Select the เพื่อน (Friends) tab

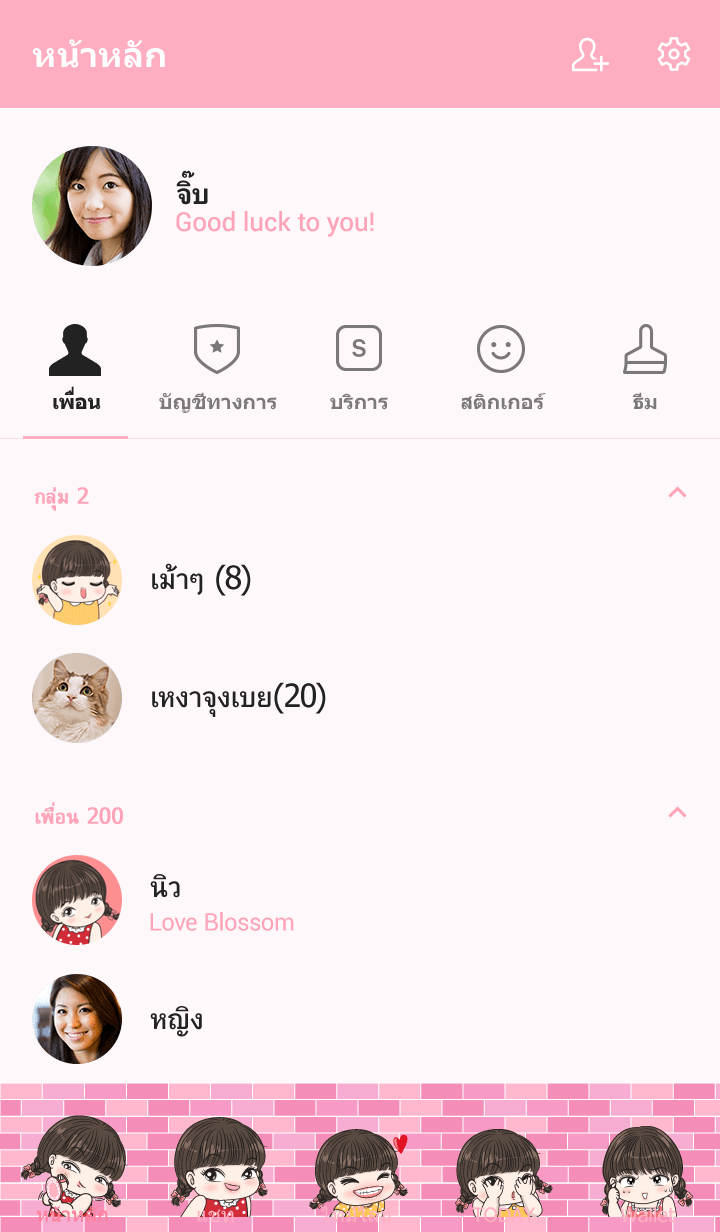[76, 370]
